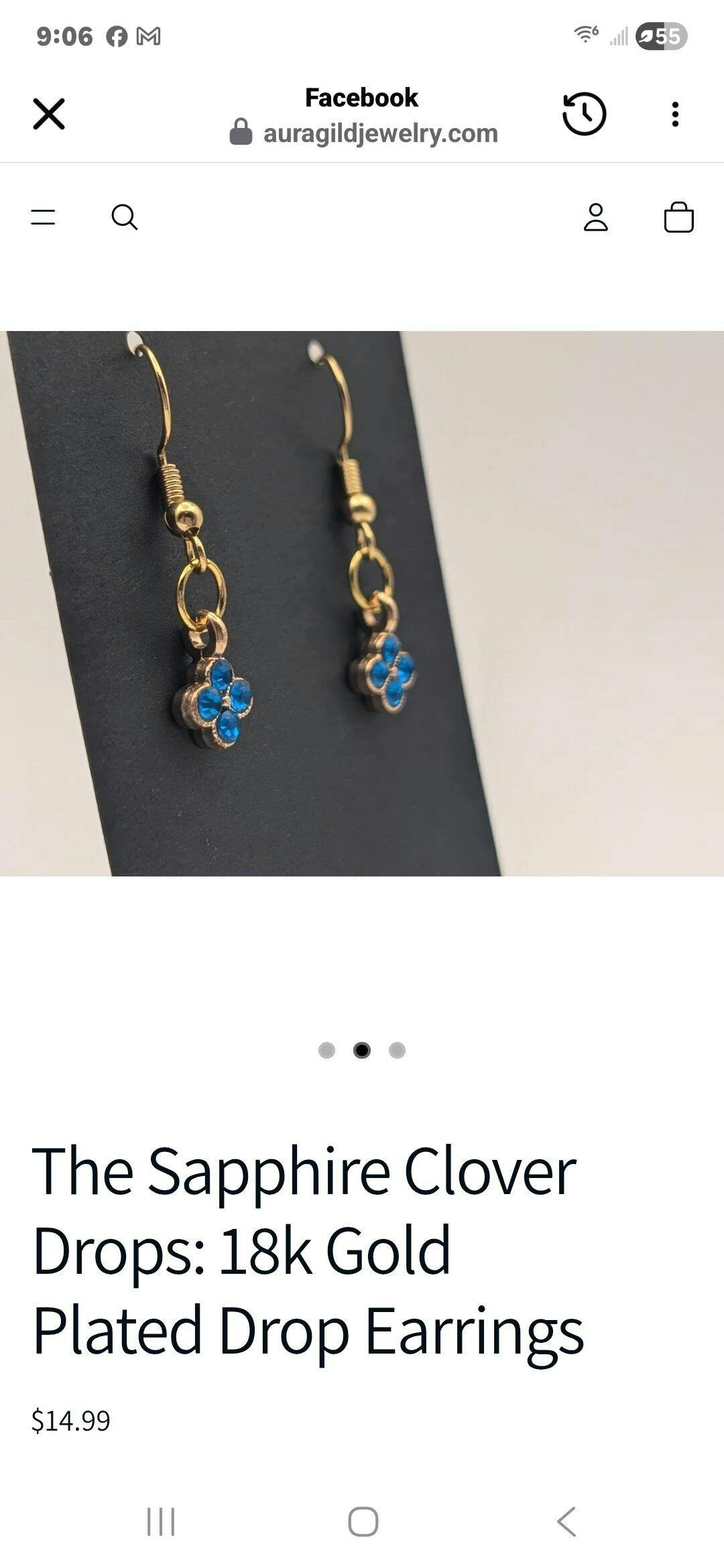Open the store's hamburger menu
The width and height of the screenshot is (724, 1568).
click(x=44, y=217)
